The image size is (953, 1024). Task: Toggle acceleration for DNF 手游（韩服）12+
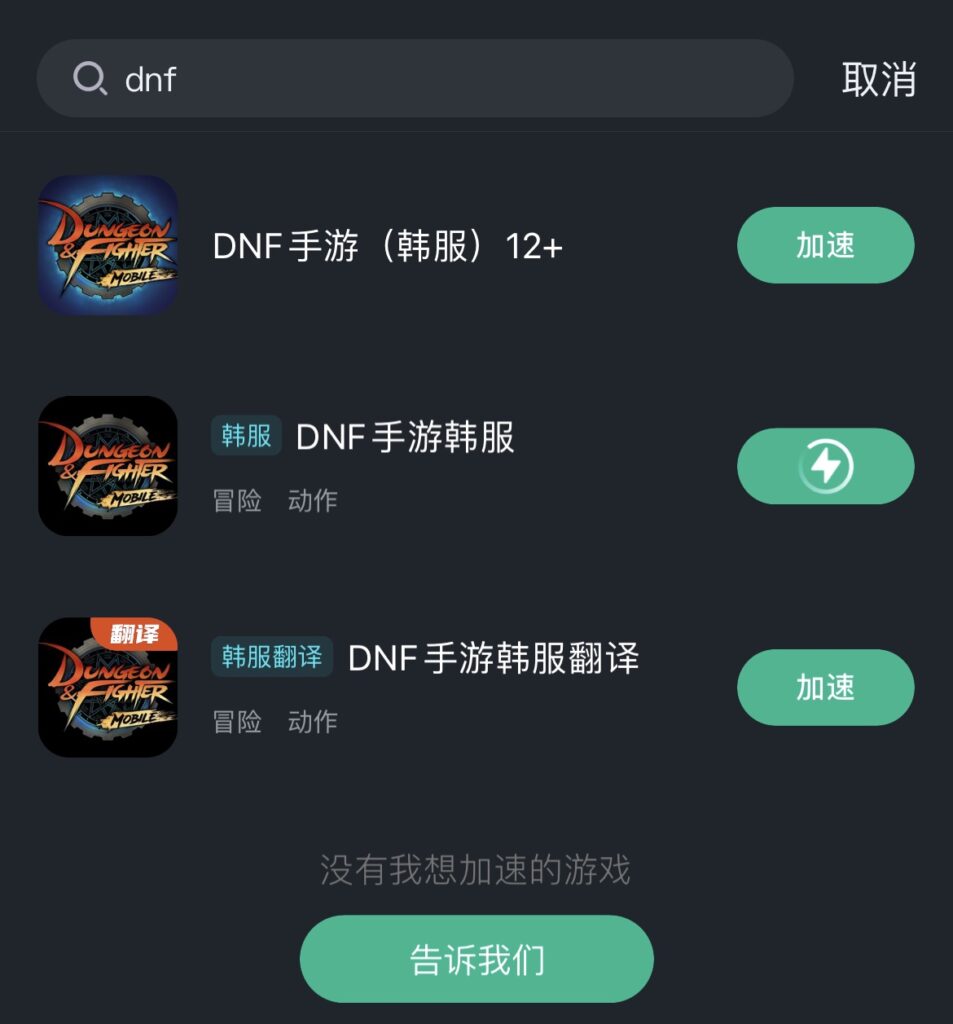(x=825, y=245)
